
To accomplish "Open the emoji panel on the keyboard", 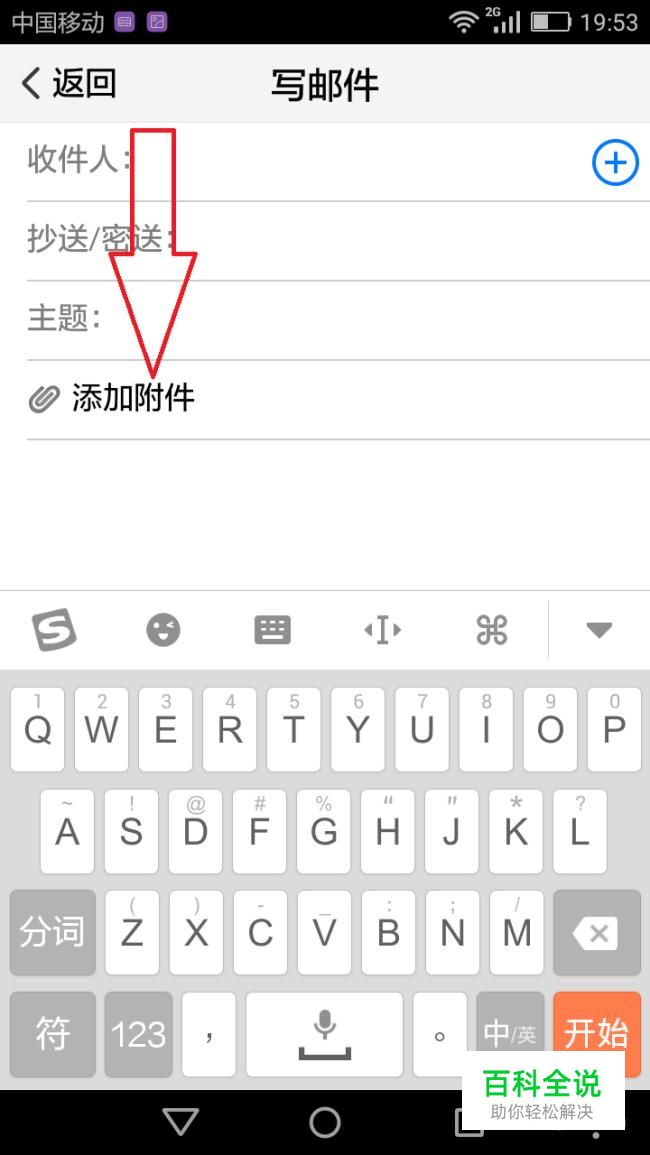I will [x=164, y=630].
